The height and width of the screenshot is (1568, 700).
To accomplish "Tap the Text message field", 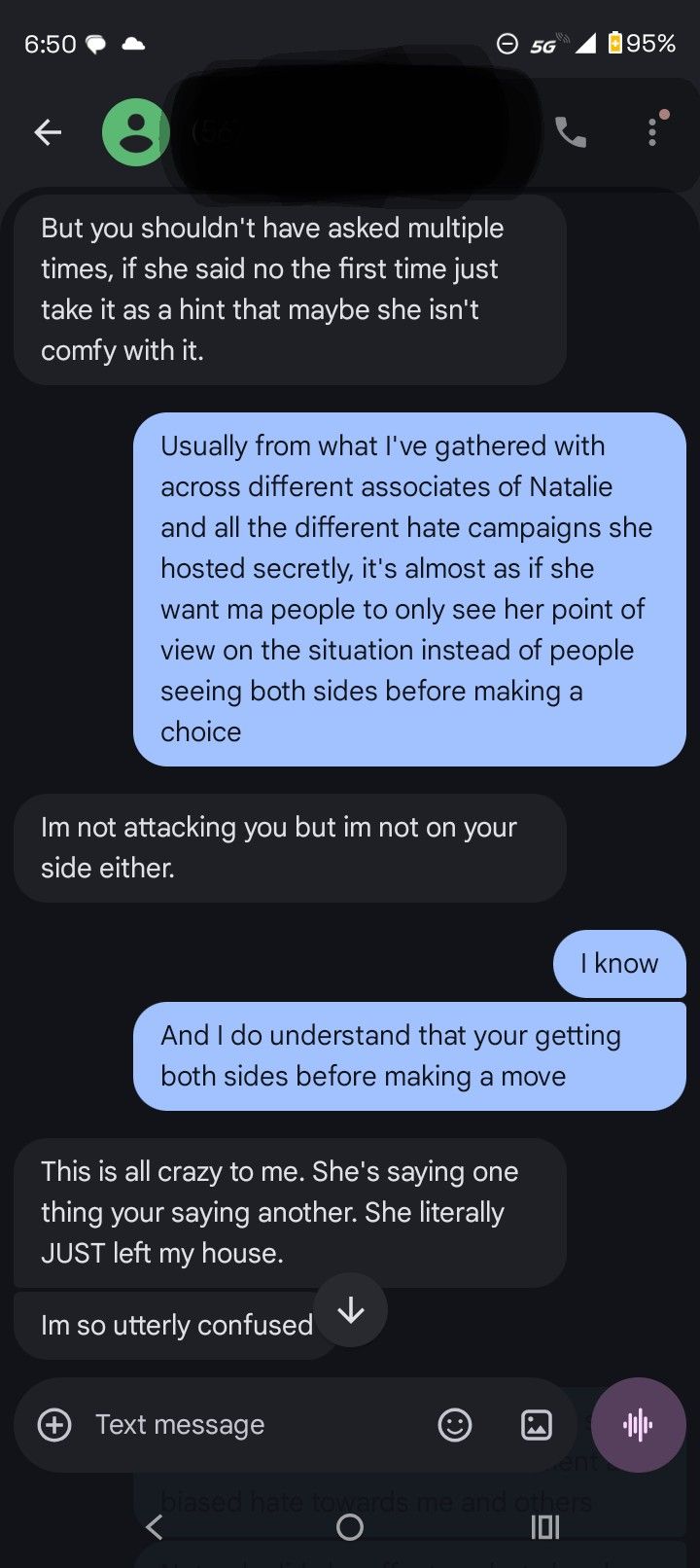I will pyautogui.click(x=253, y=1425).
